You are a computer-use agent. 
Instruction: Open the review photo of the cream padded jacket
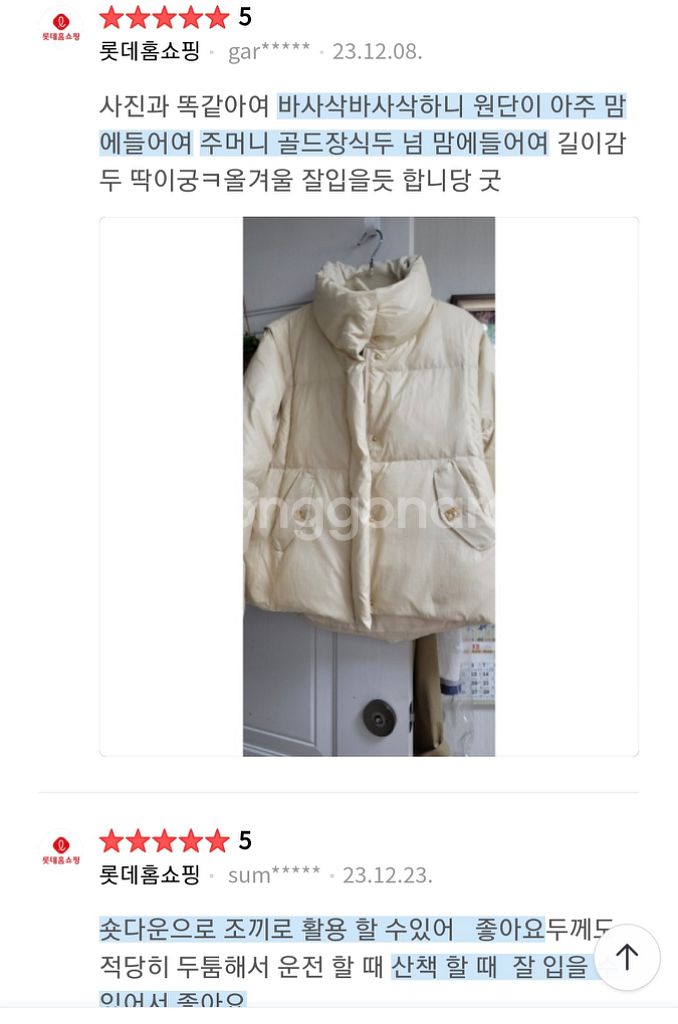pos(369,486)
